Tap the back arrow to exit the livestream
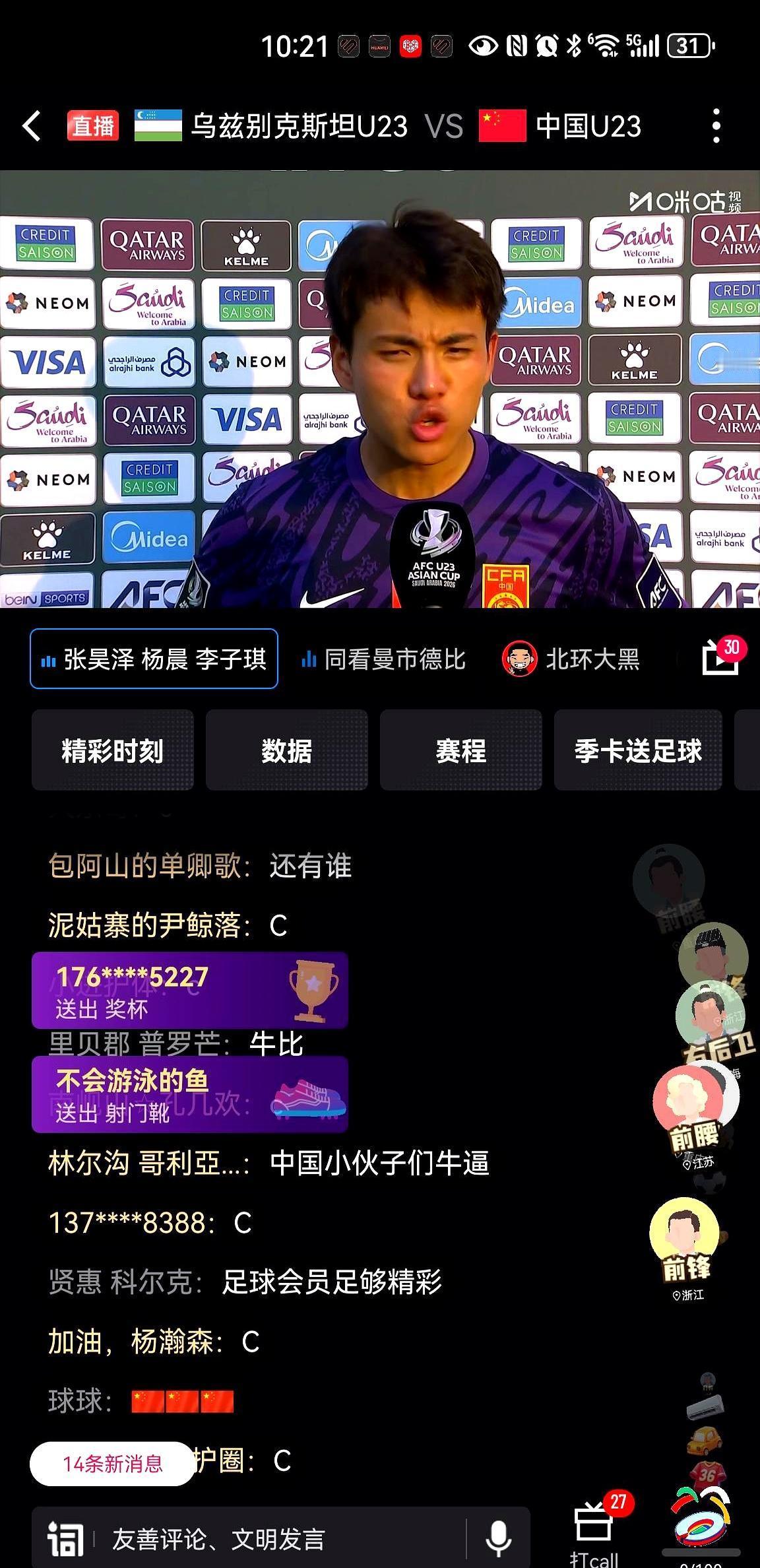This screenshot has width=760, height=1568. click(32, 127)
